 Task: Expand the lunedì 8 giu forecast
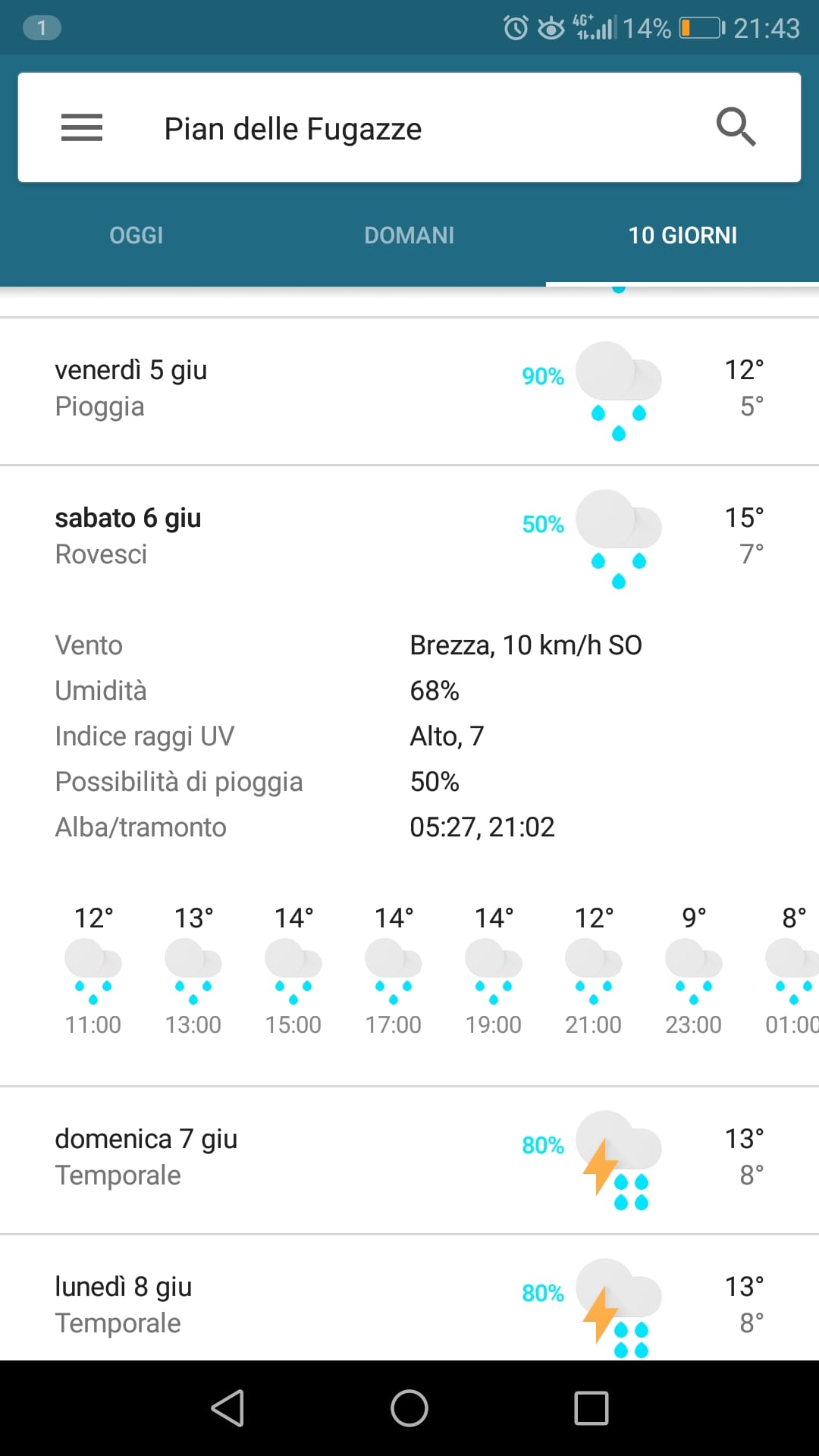pos(409,1298)
